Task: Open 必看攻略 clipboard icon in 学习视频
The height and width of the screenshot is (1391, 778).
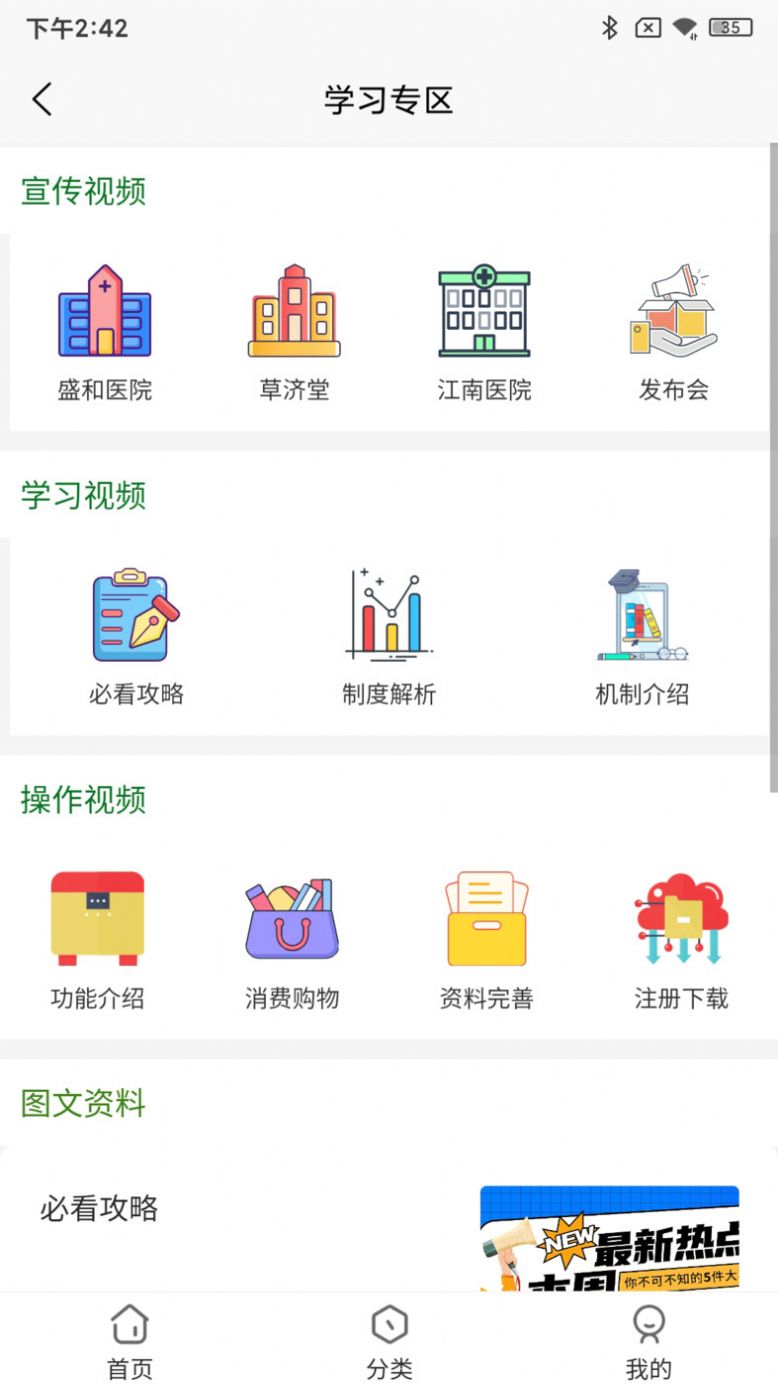Action: pyautogui.click(x=136, y=615)
